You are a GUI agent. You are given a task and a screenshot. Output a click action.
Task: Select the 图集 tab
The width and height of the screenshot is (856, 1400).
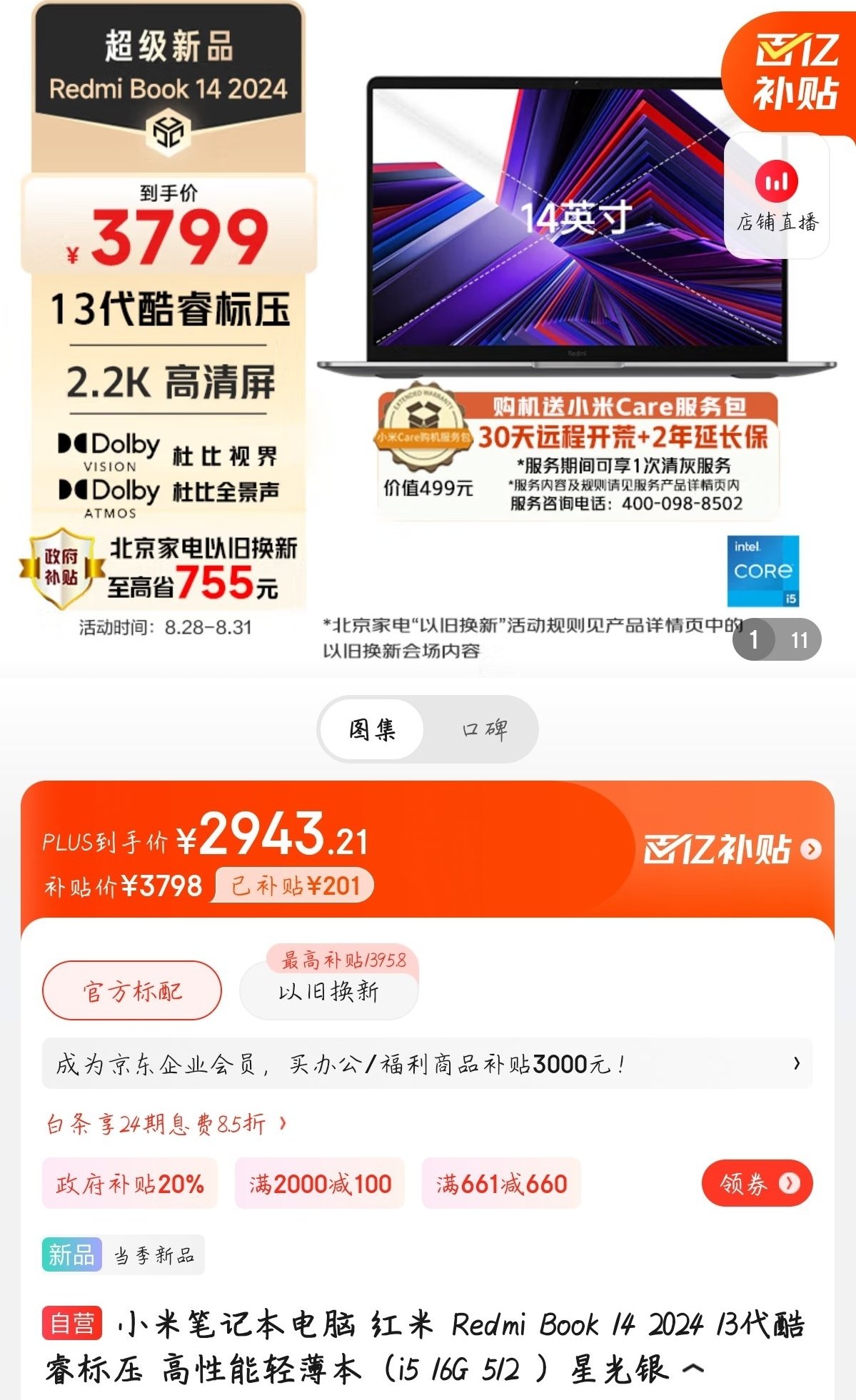(372, 729)
